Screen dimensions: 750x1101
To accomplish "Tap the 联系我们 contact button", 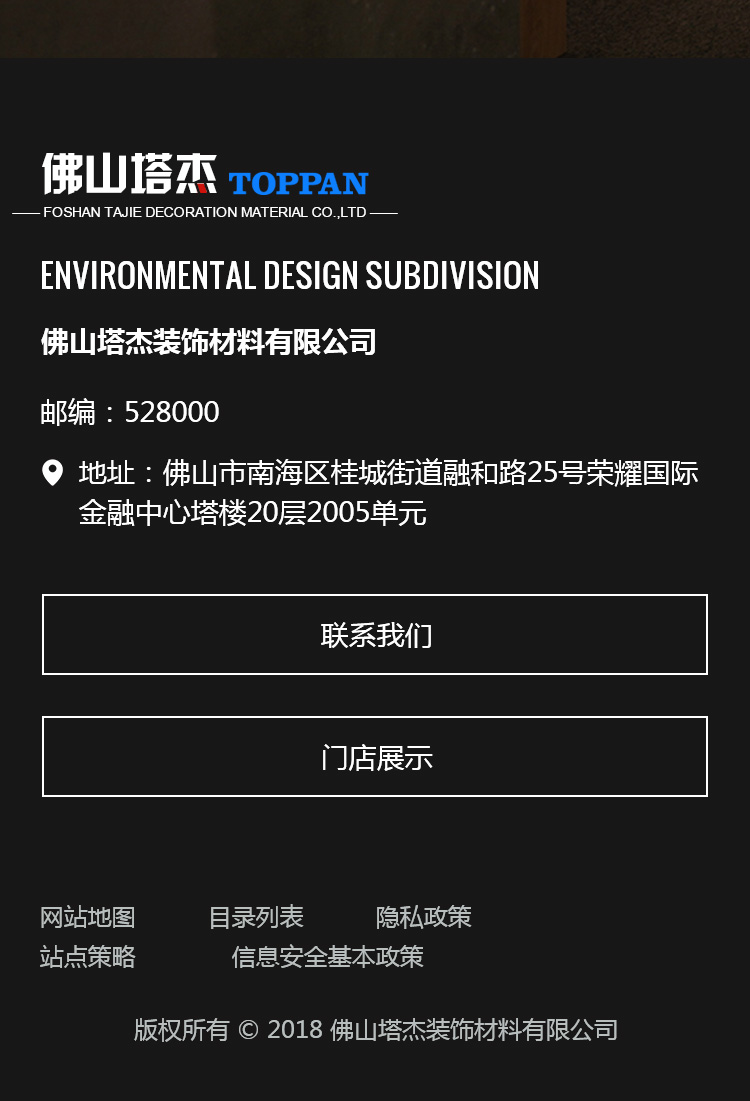I will click(375, 635).
